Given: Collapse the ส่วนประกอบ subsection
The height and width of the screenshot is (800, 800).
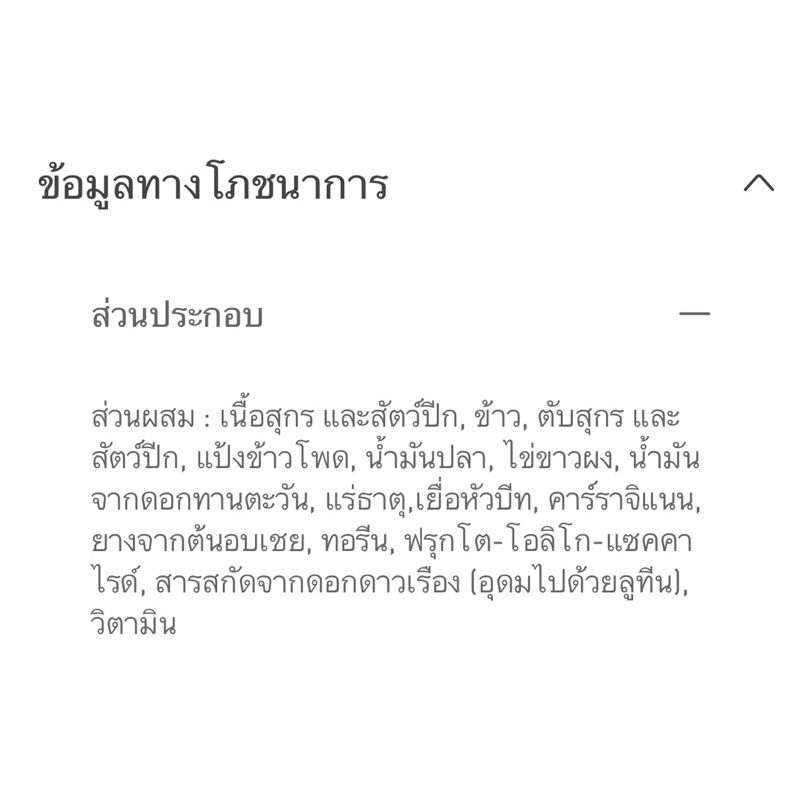Looking at the screenshot, I should point(694,313).
